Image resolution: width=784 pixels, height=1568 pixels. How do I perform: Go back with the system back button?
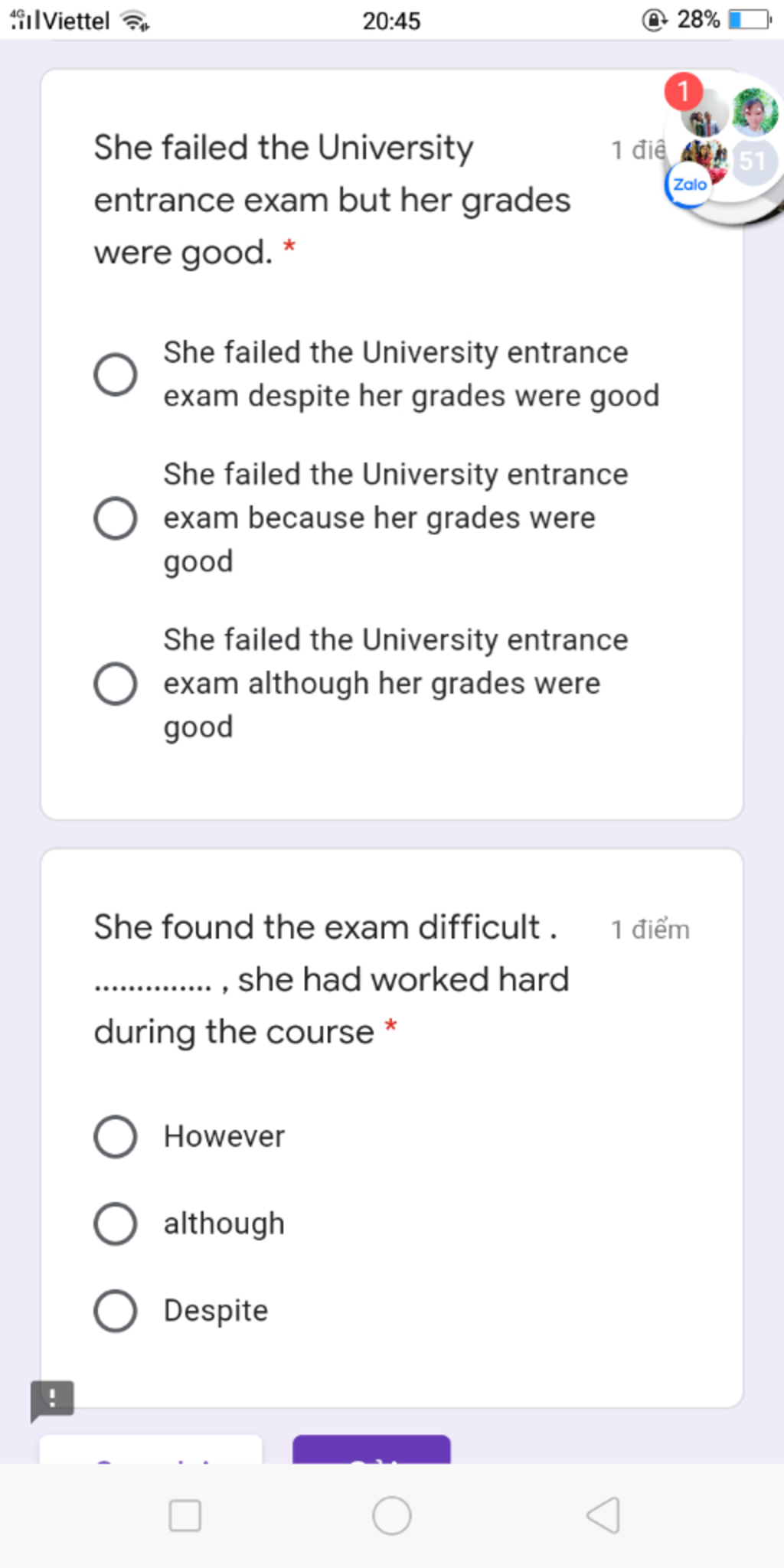tap(603, 1515)
